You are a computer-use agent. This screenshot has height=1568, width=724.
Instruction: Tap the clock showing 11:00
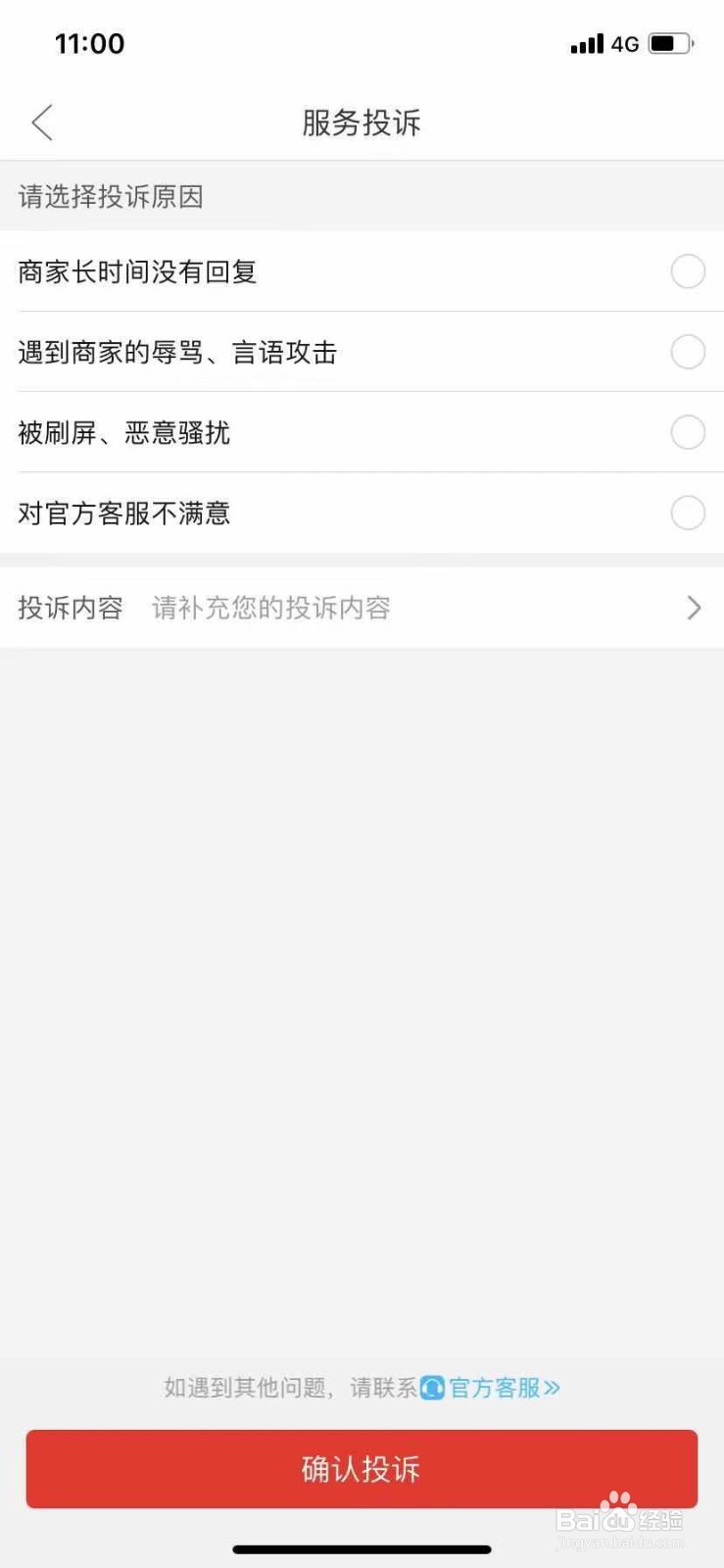[90, 43]
